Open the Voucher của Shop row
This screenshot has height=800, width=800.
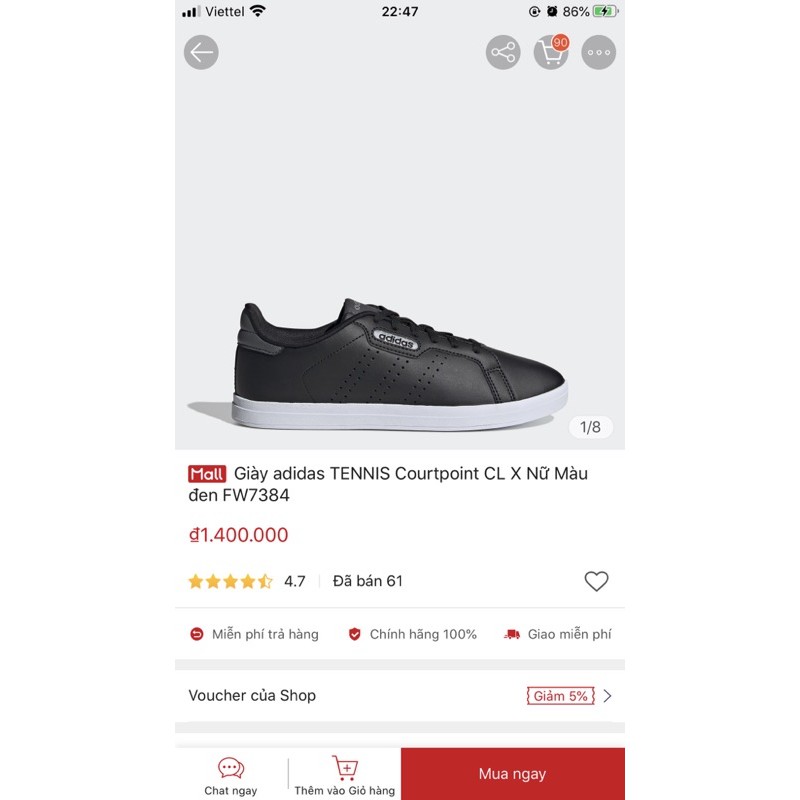pos(400,695)
